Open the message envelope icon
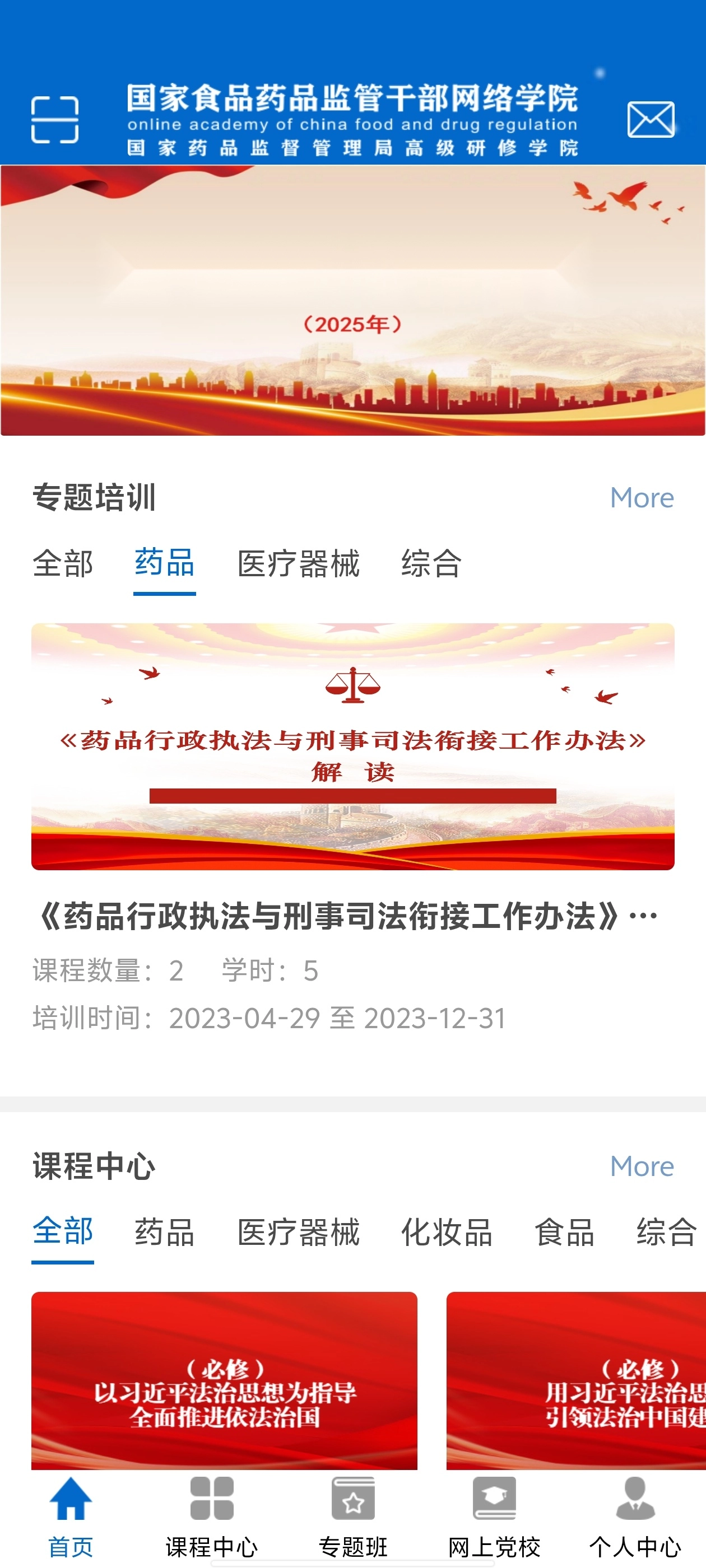 (651, 119)
